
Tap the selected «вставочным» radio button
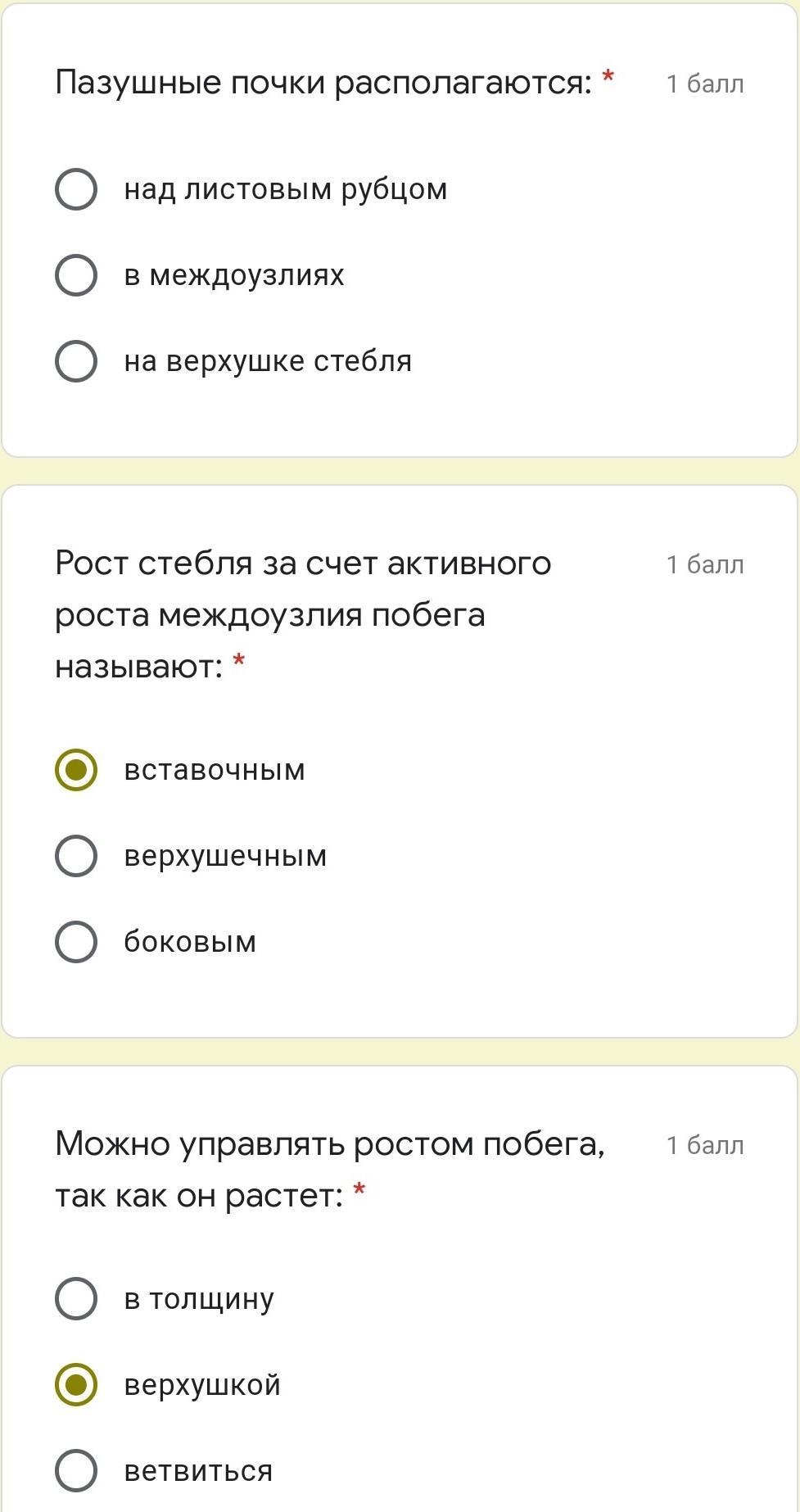coord(76,770)
